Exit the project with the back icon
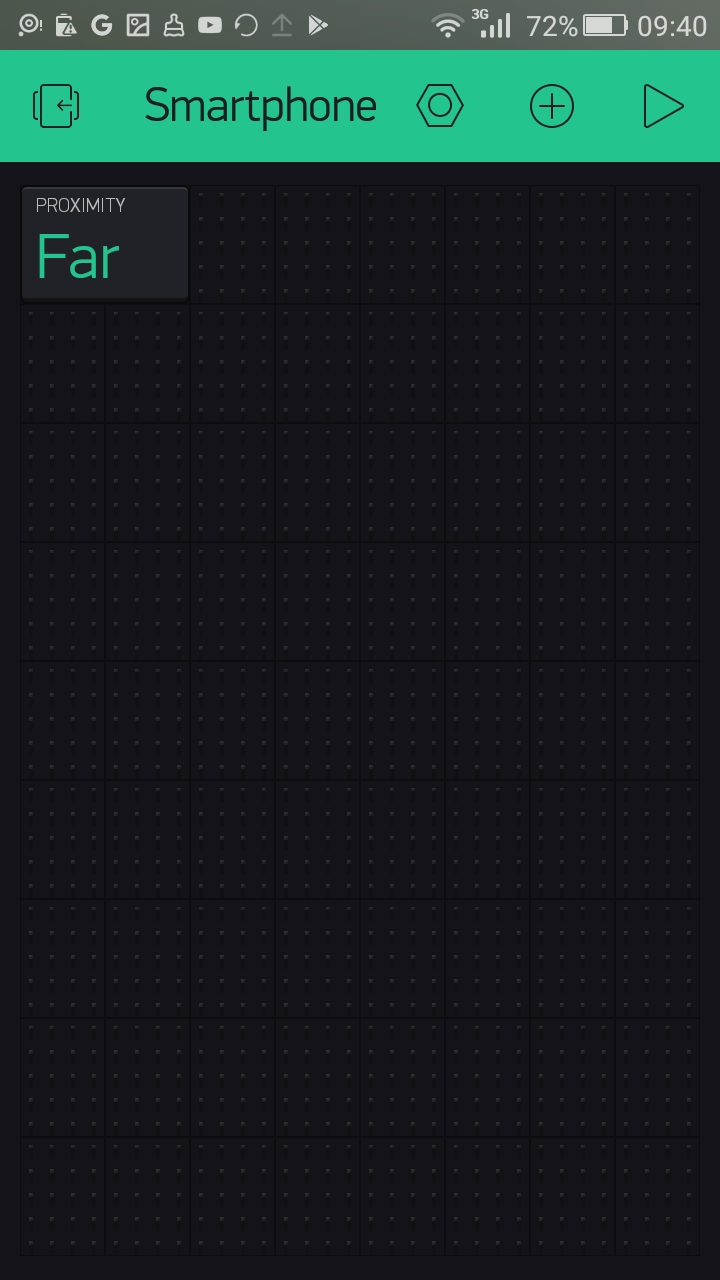Image resolution: width=720 pixels, height=1280 pixels. [x=56, y=106]
